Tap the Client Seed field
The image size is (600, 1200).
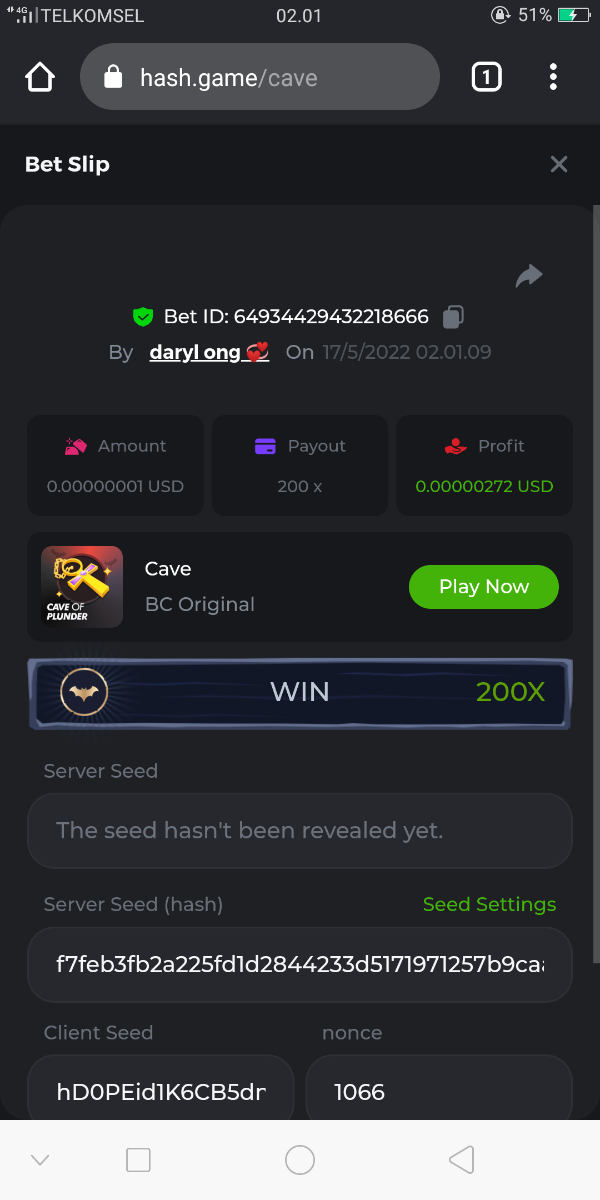tap(161, 1090)
